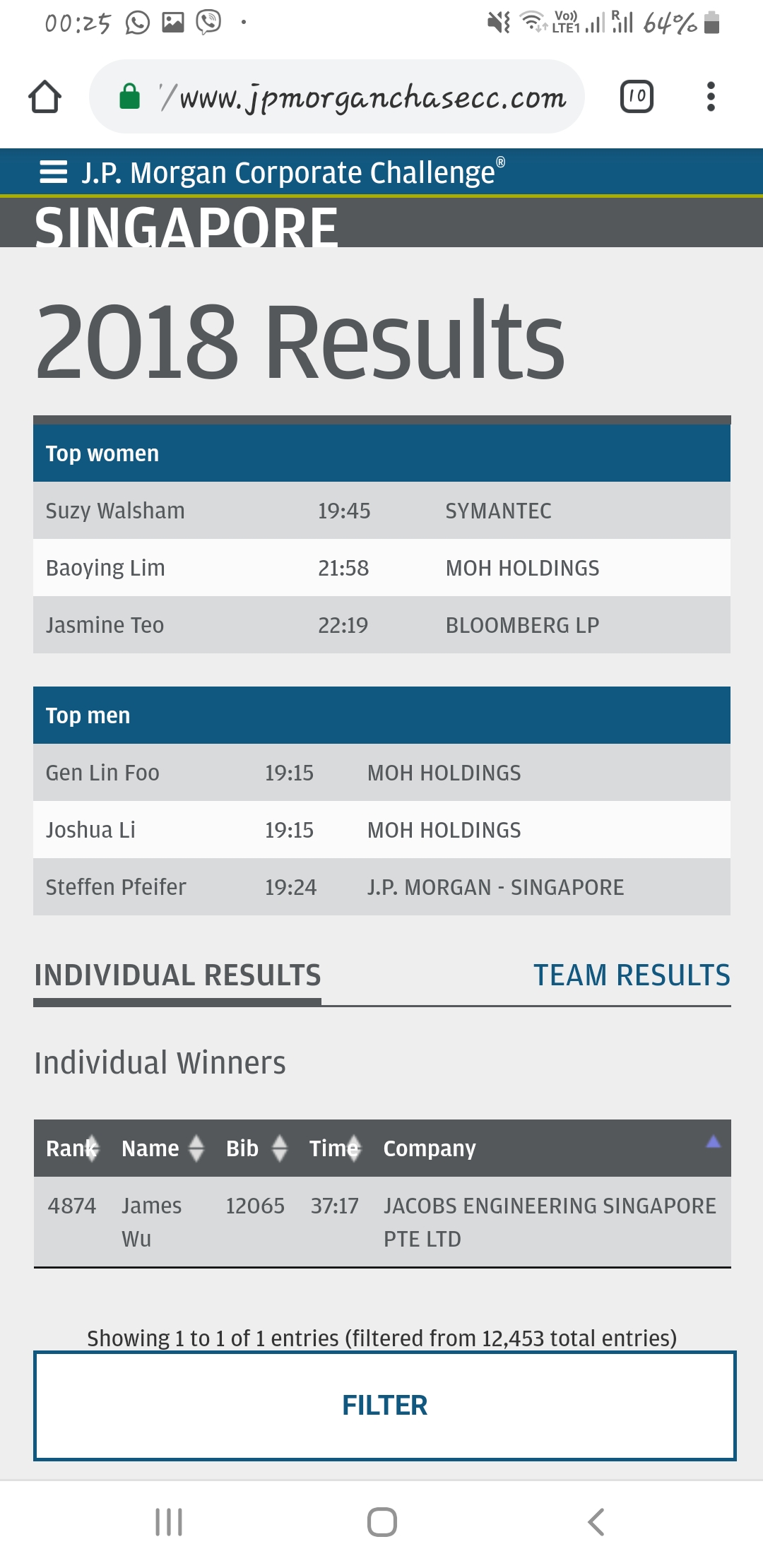Sort the table by Bib
The image size is (763, 1568).
coord(256,1148)
